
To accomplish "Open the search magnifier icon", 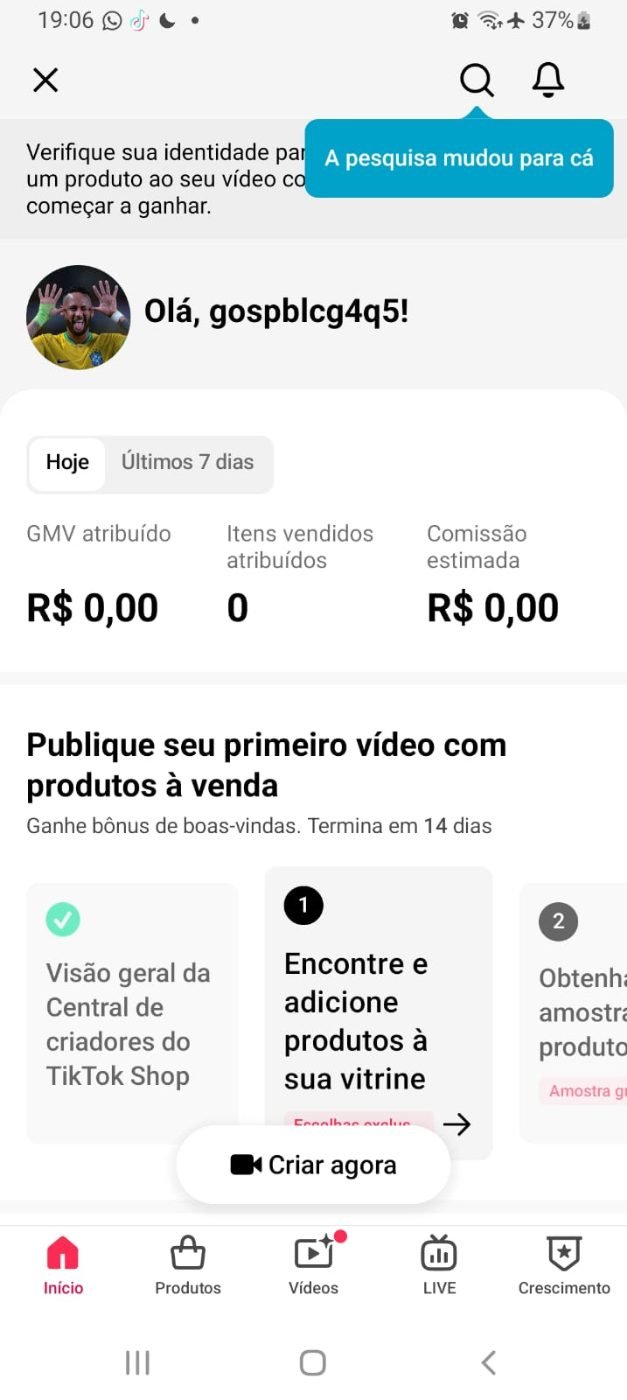I will click(477, 79).
